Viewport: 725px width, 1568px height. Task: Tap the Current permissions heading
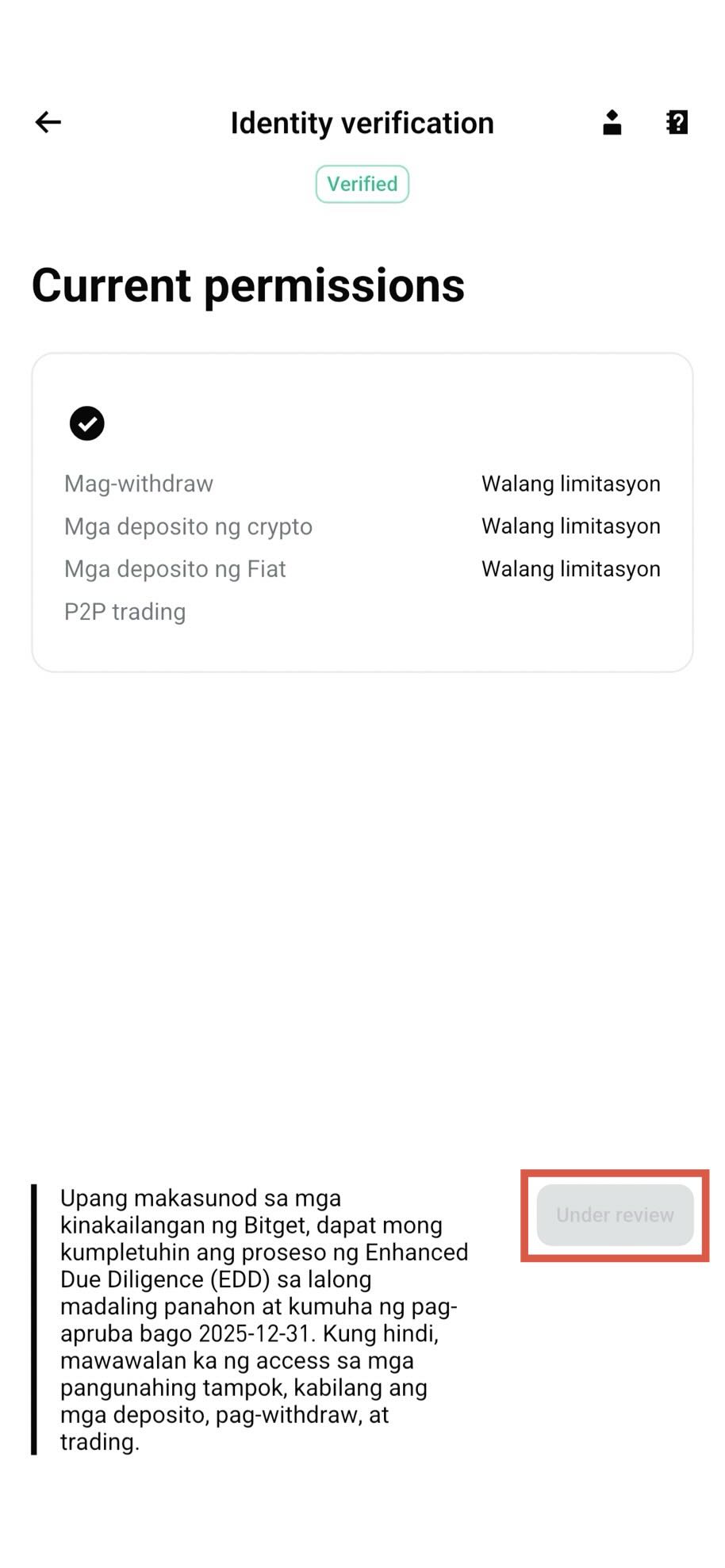click(247, 285)
